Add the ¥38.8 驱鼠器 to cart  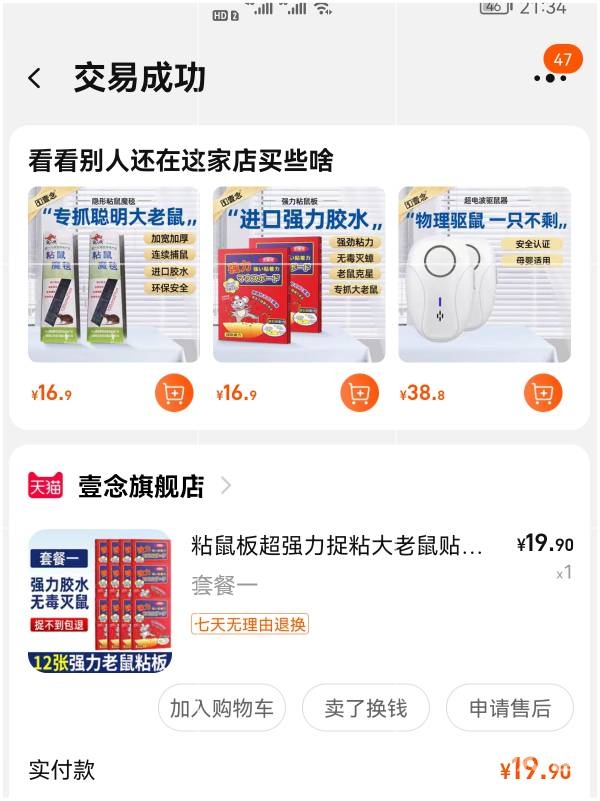coord(543,393)
